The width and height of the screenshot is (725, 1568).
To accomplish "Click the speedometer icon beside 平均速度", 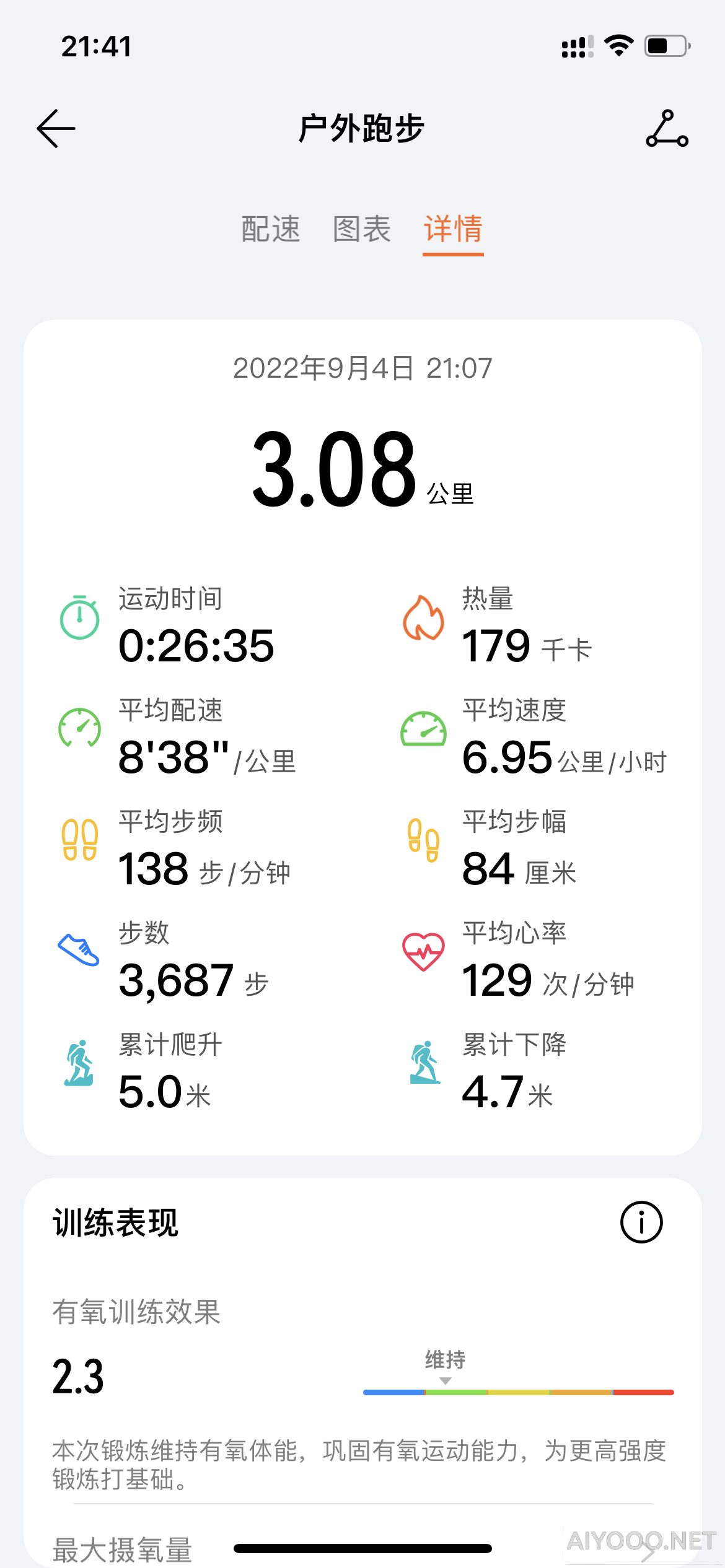I will tap(424, 729).
